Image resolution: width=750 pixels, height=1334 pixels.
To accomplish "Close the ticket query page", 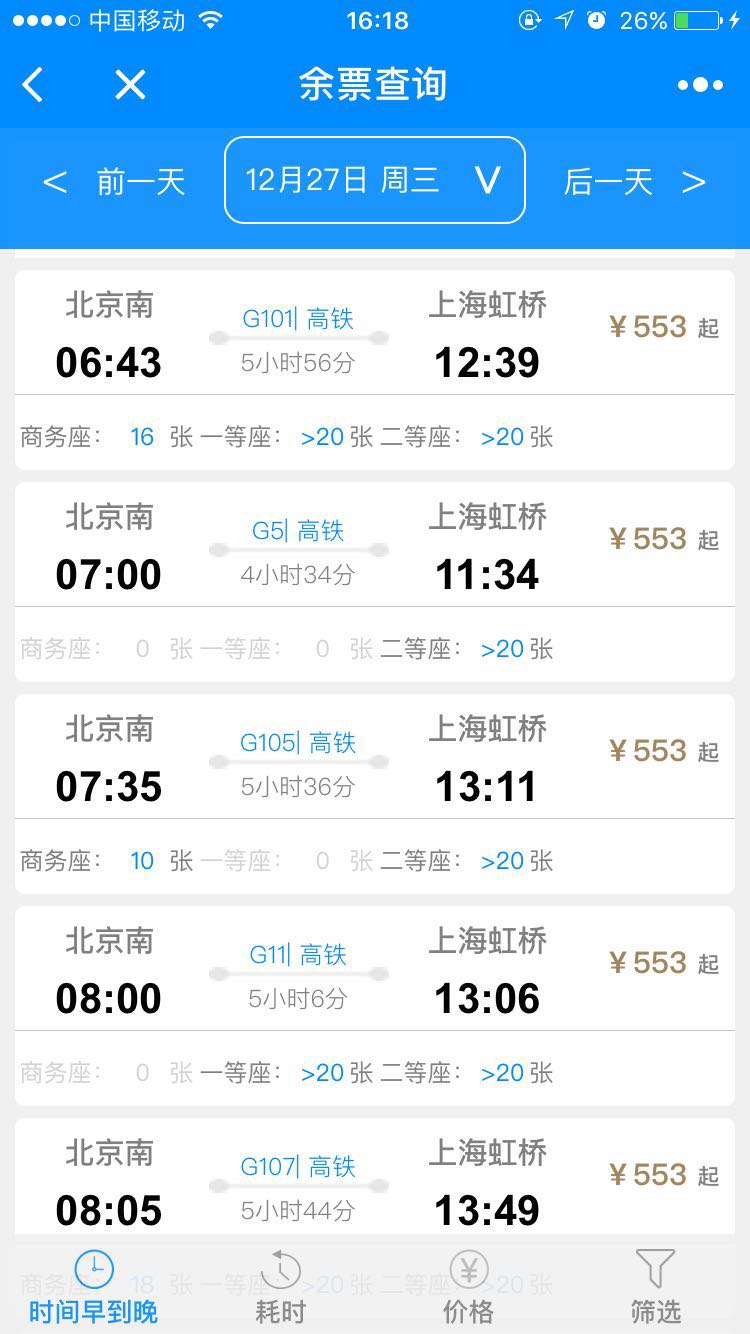I will 130,85.
